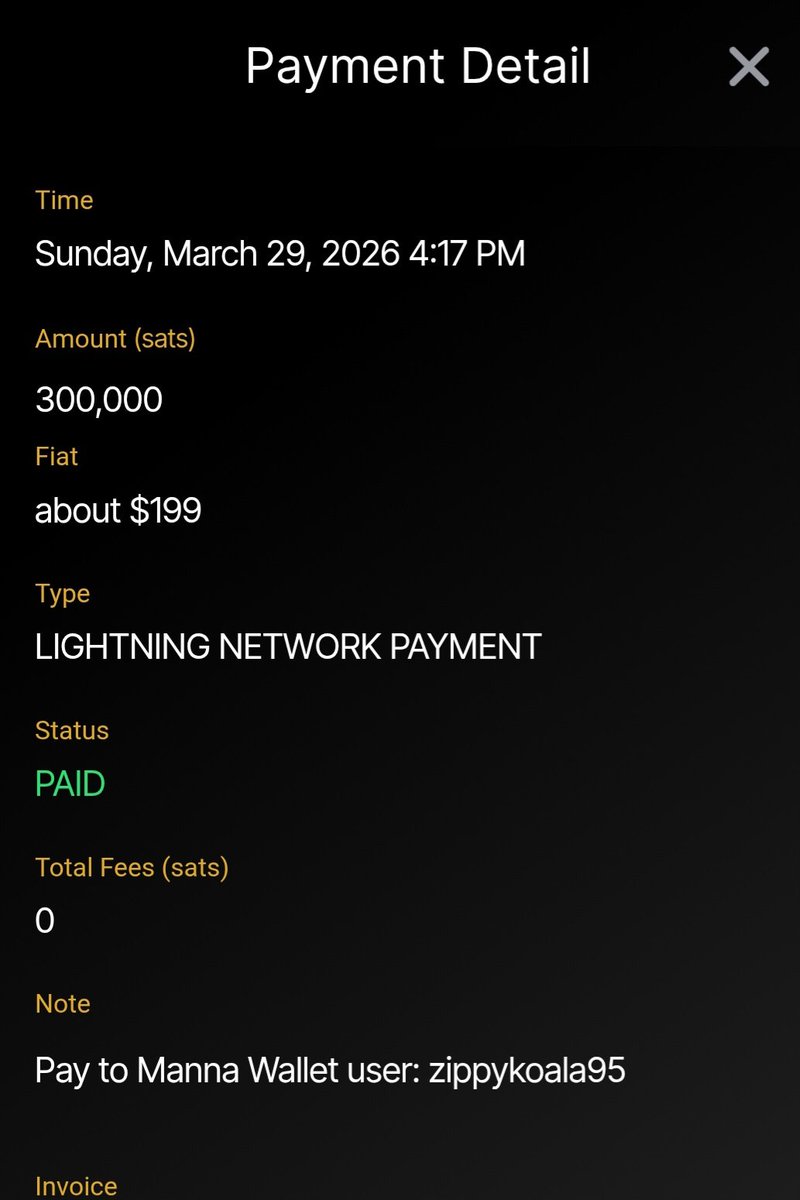
Task: Close the Payment Detail screen
Action: [x=748, y=67]
